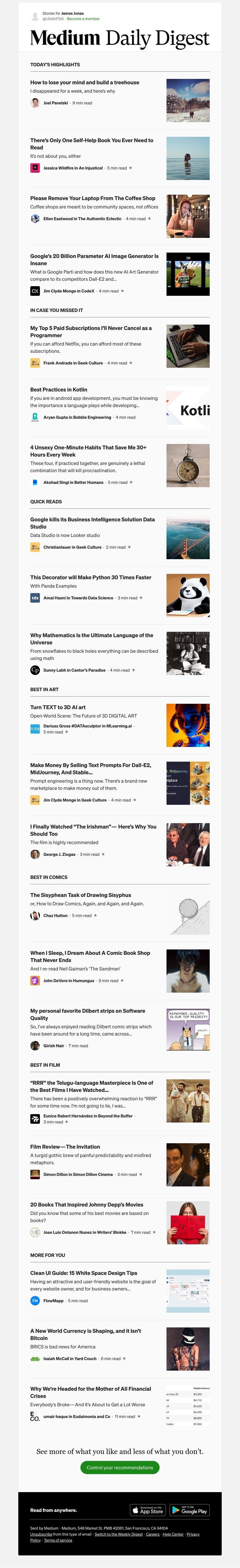Open The Sisyphean Task of Drawing Sisyphus
This screenshot has width=240, height=1568.
point(80,895)
